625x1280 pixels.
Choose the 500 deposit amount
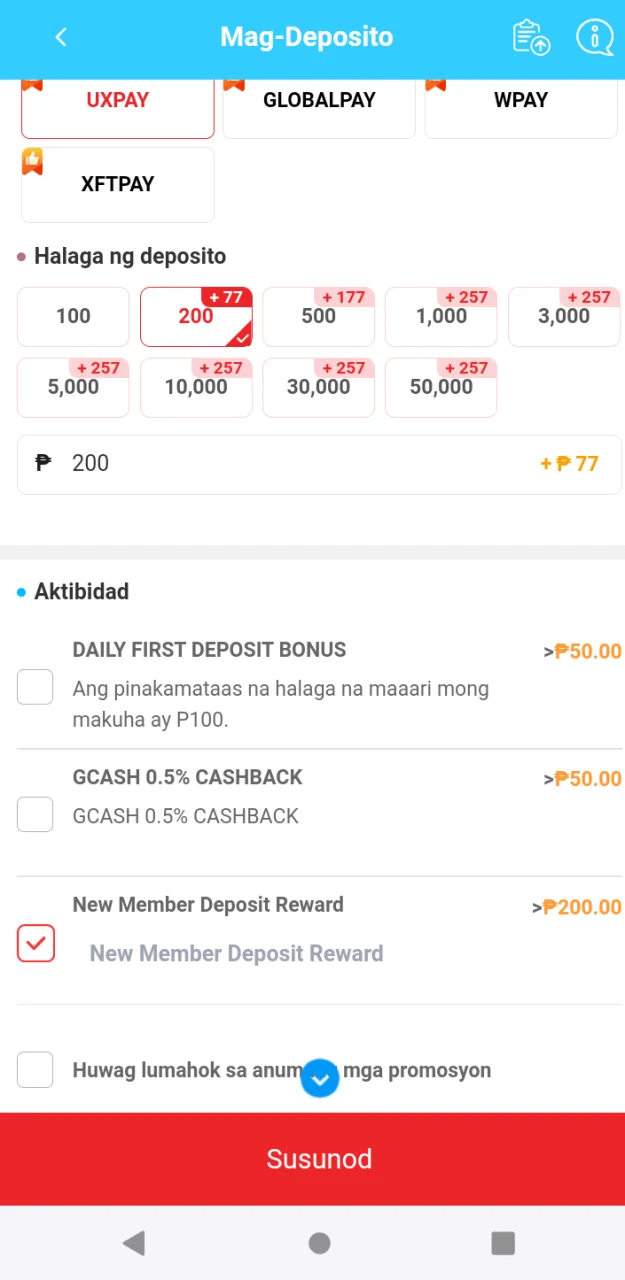[x=319, y=316]
